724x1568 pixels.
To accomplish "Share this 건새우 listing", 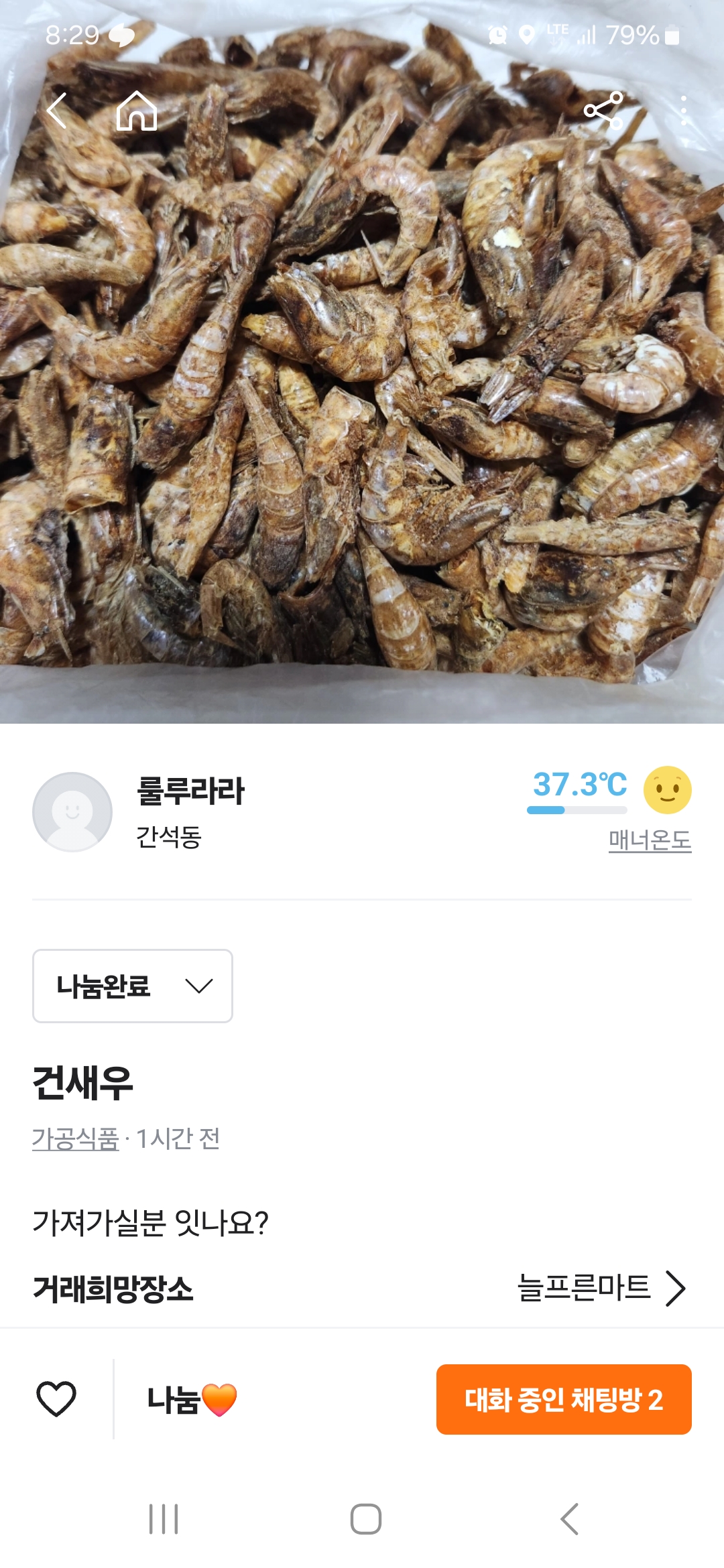I will 603,111.
